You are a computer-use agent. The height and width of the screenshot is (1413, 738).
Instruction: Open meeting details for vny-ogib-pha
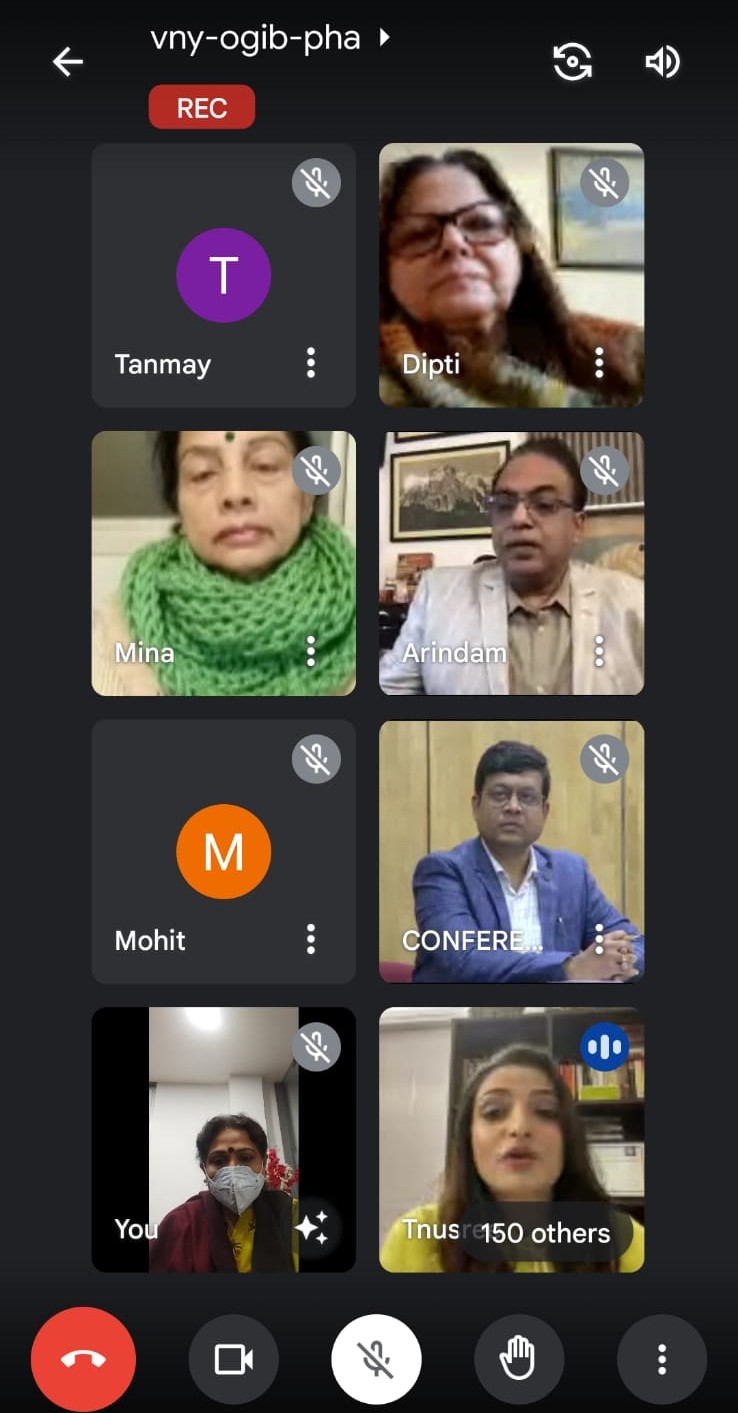pos(269,39)
